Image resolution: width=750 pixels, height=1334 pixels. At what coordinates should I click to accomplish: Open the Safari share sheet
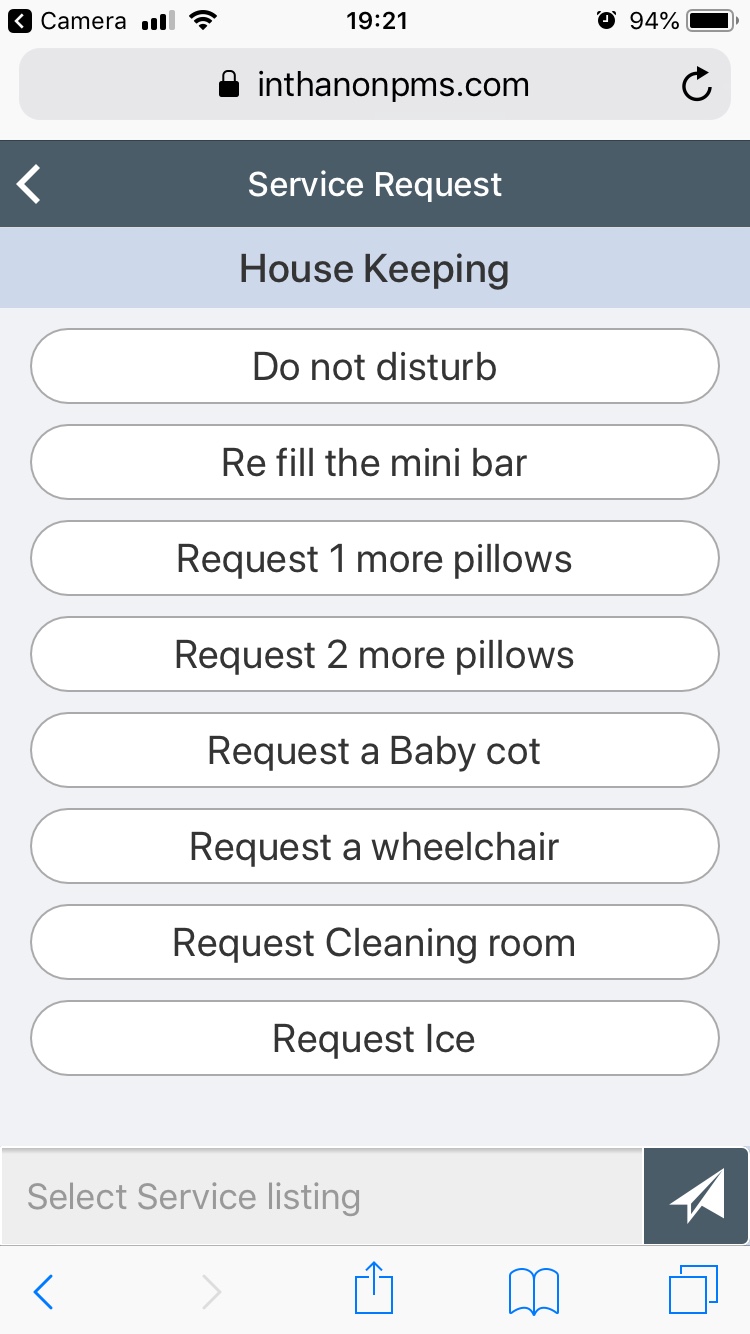375,1291
